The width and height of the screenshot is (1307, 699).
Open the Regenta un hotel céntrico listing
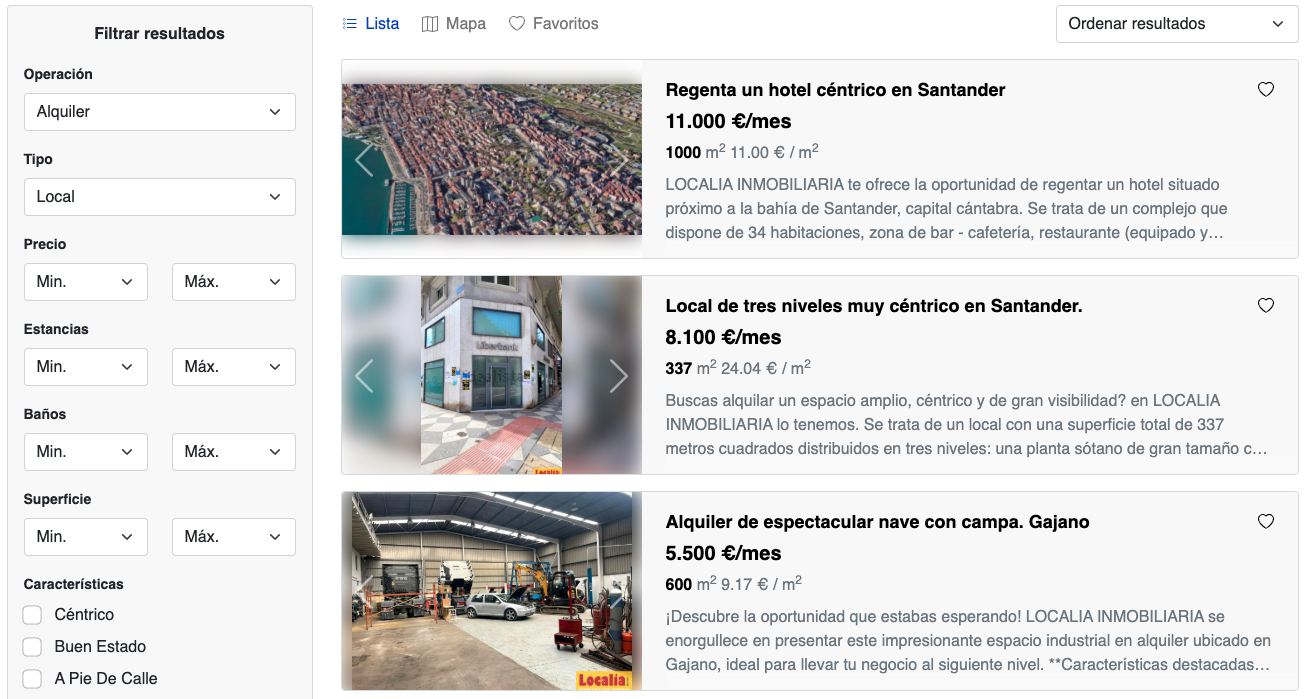click(835, 90)
